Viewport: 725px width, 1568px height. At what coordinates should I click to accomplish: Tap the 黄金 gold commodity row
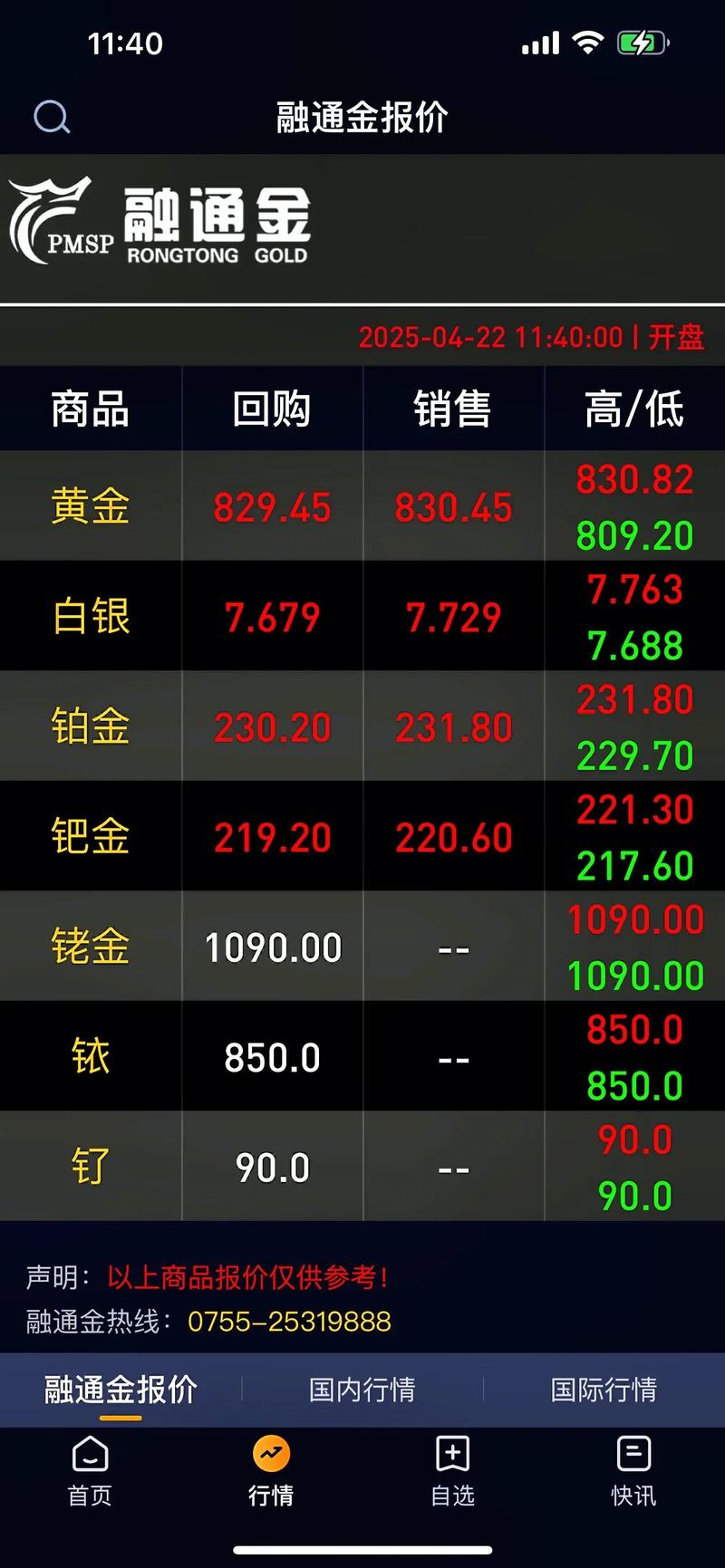[x=90, y=506]
